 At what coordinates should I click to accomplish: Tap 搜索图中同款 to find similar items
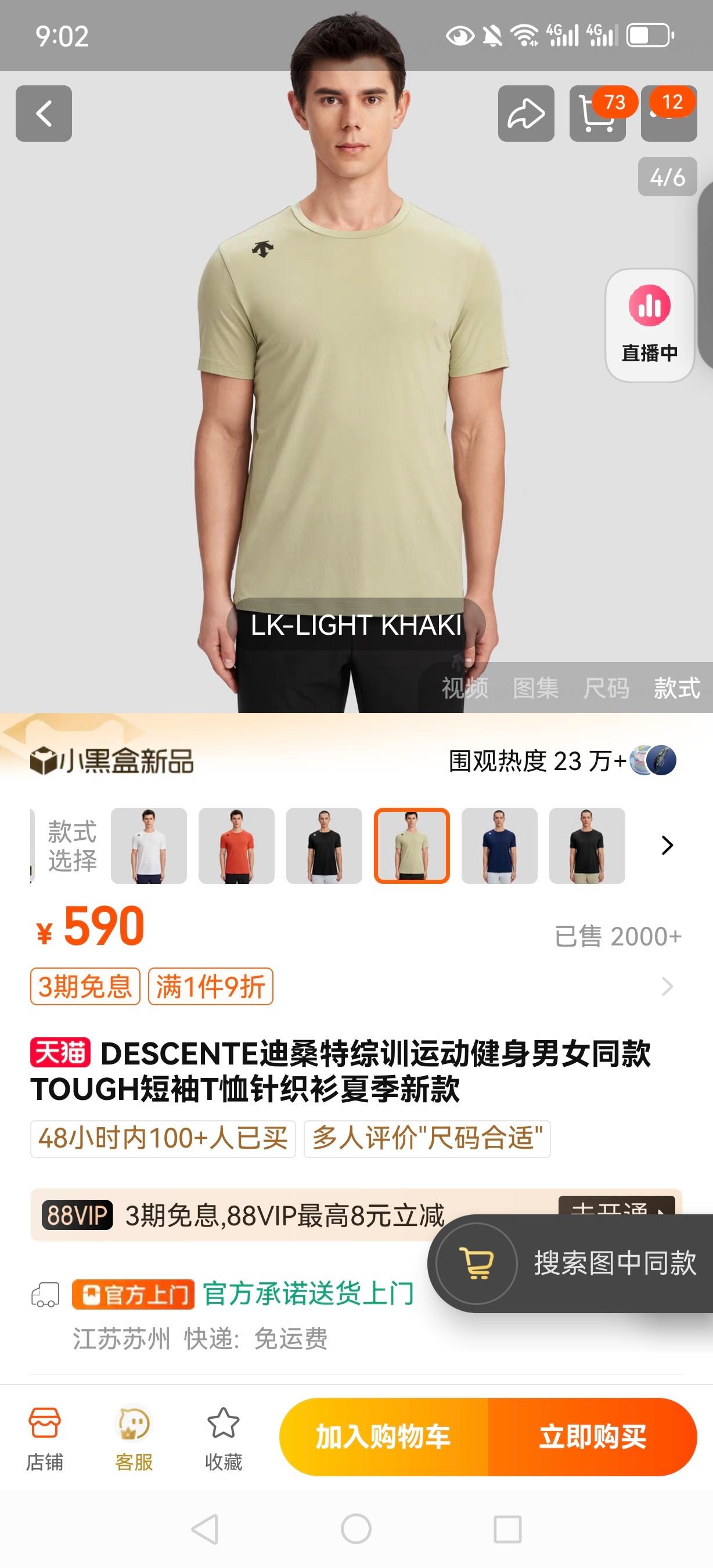coord(614,1263)
